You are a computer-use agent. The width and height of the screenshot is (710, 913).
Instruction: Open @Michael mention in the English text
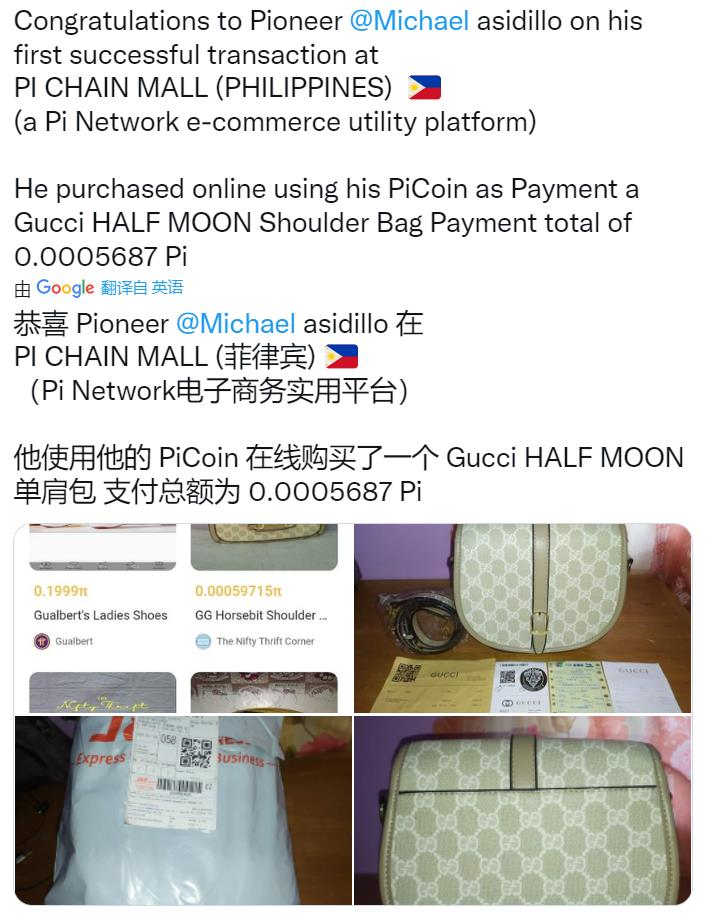(x=408, y=20)
